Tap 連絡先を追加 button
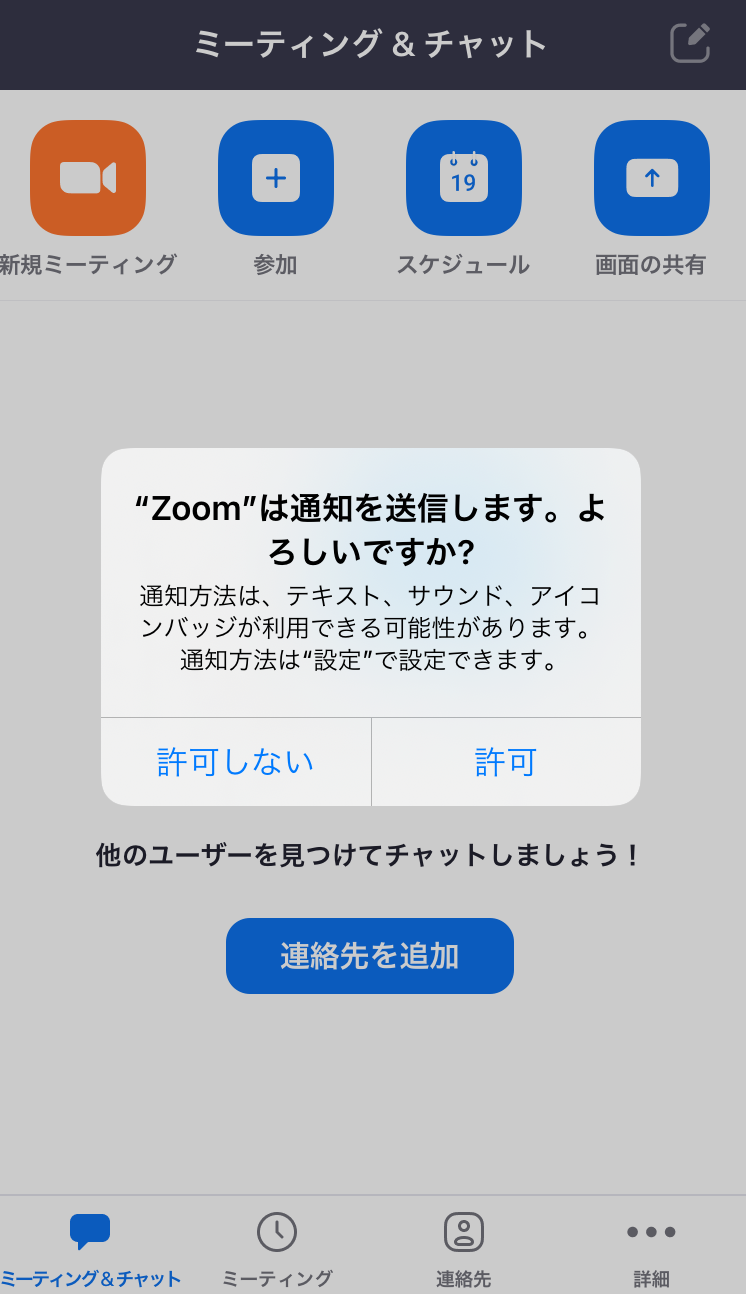746x1294 pixels. [370, 956]
